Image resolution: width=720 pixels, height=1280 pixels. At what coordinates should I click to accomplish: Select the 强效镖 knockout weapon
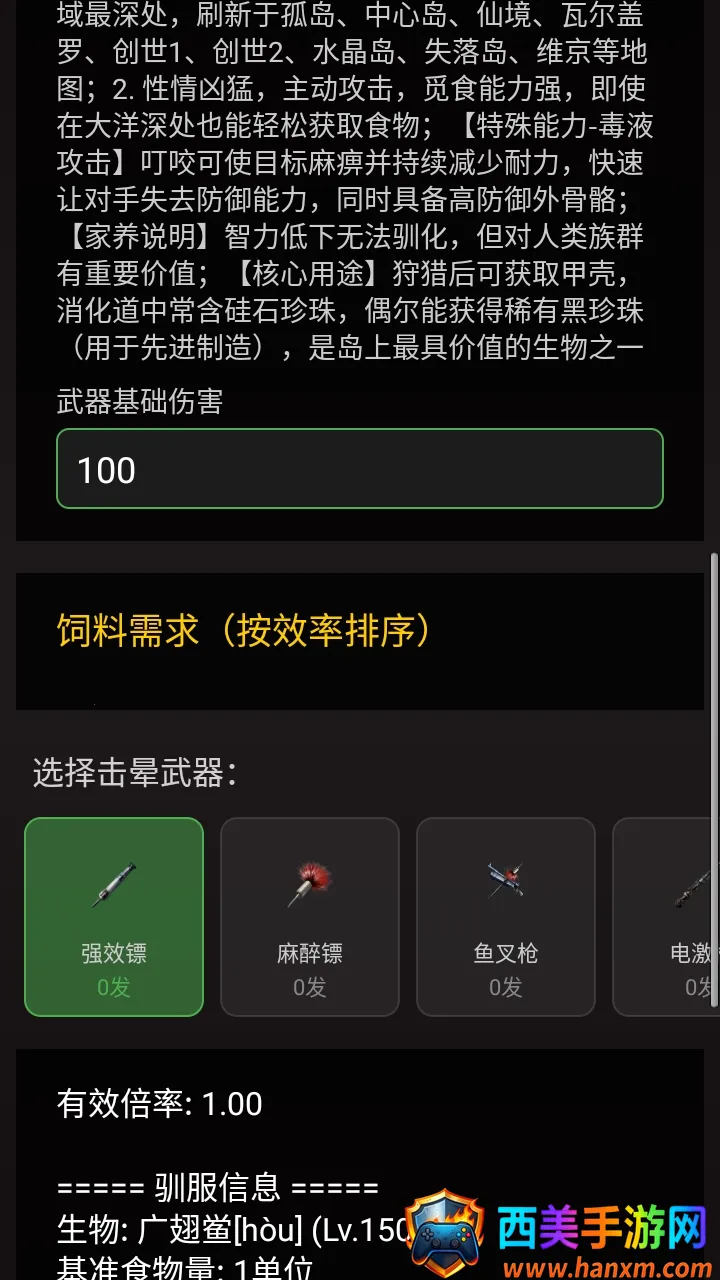coord(114,917)
